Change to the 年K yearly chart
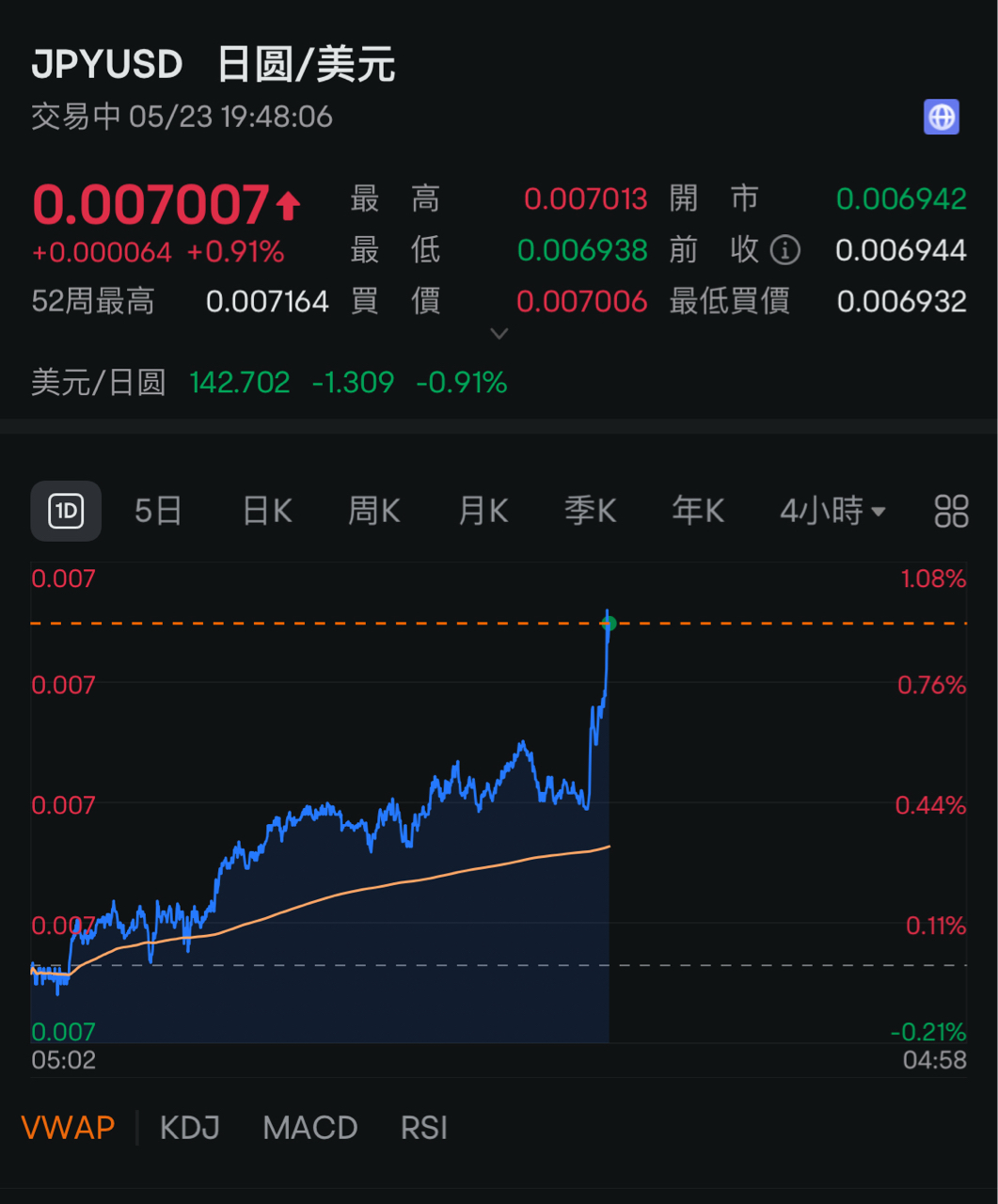Viewport: 998px width, 1204px height. pyautogui.click(x=698, y=511)
